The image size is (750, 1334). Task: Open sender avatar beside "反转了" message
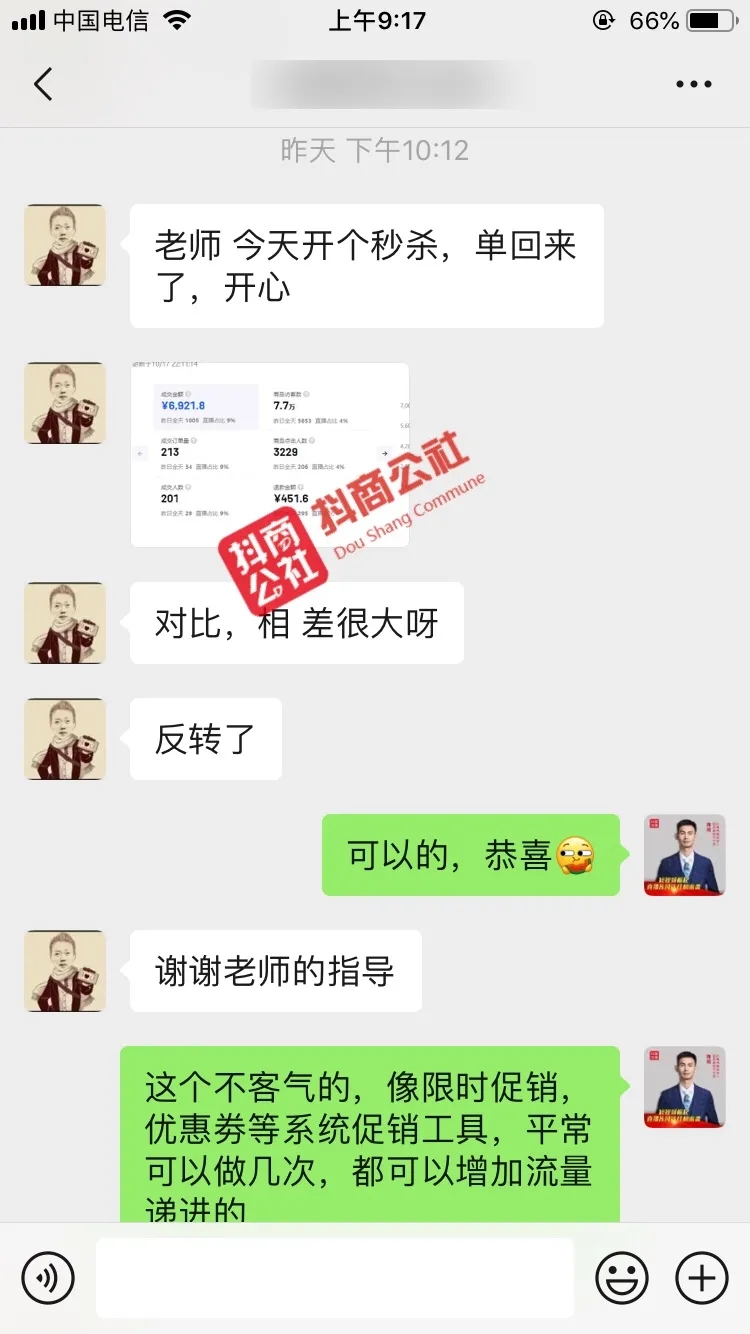65,739
